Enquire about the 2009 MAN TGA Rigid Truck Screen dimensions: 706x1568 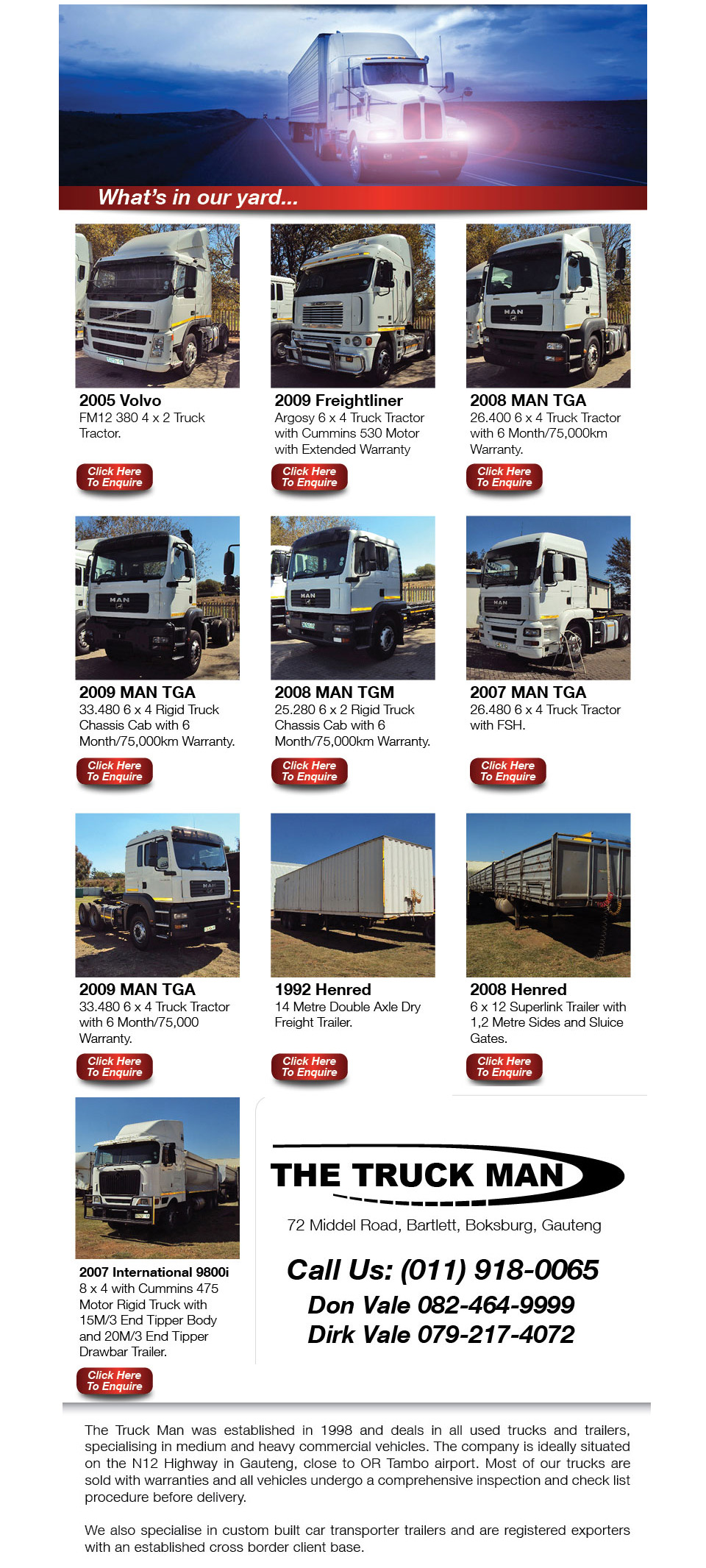point(115,771)
